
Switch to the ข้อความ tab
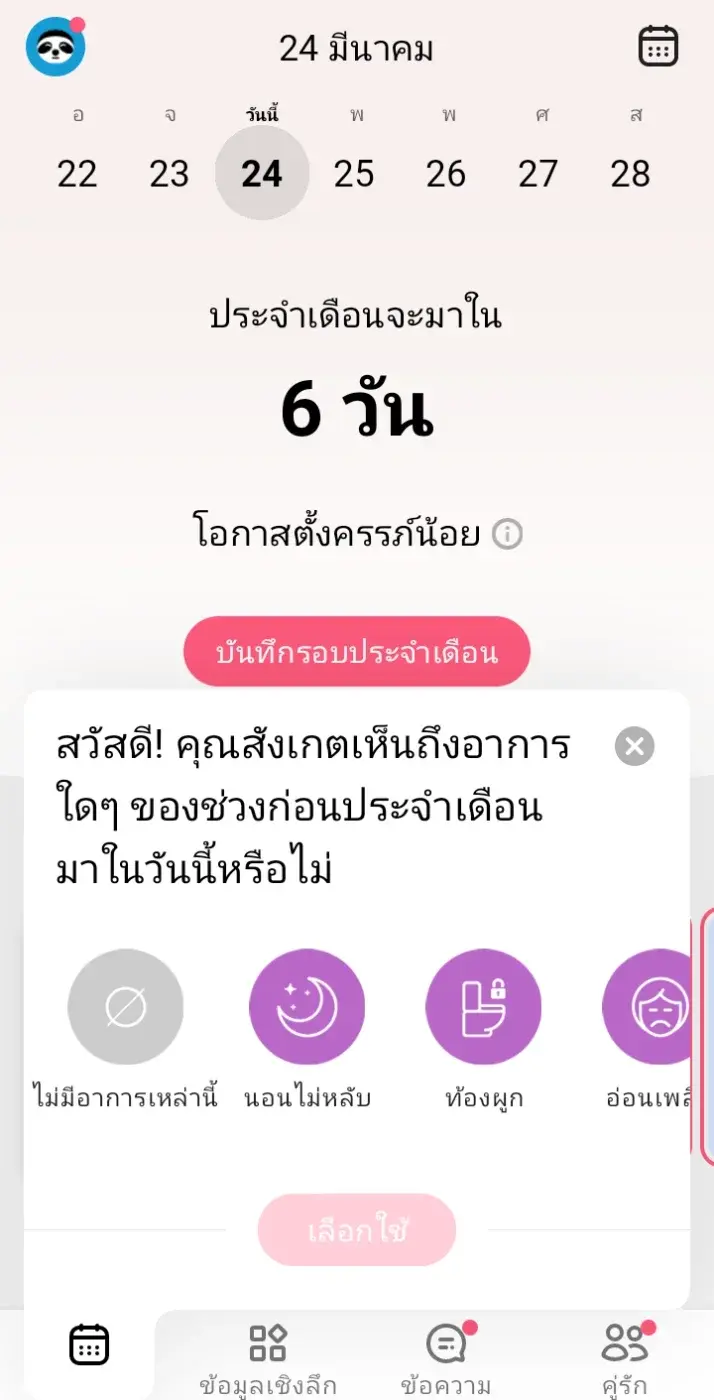point(446,1355)
